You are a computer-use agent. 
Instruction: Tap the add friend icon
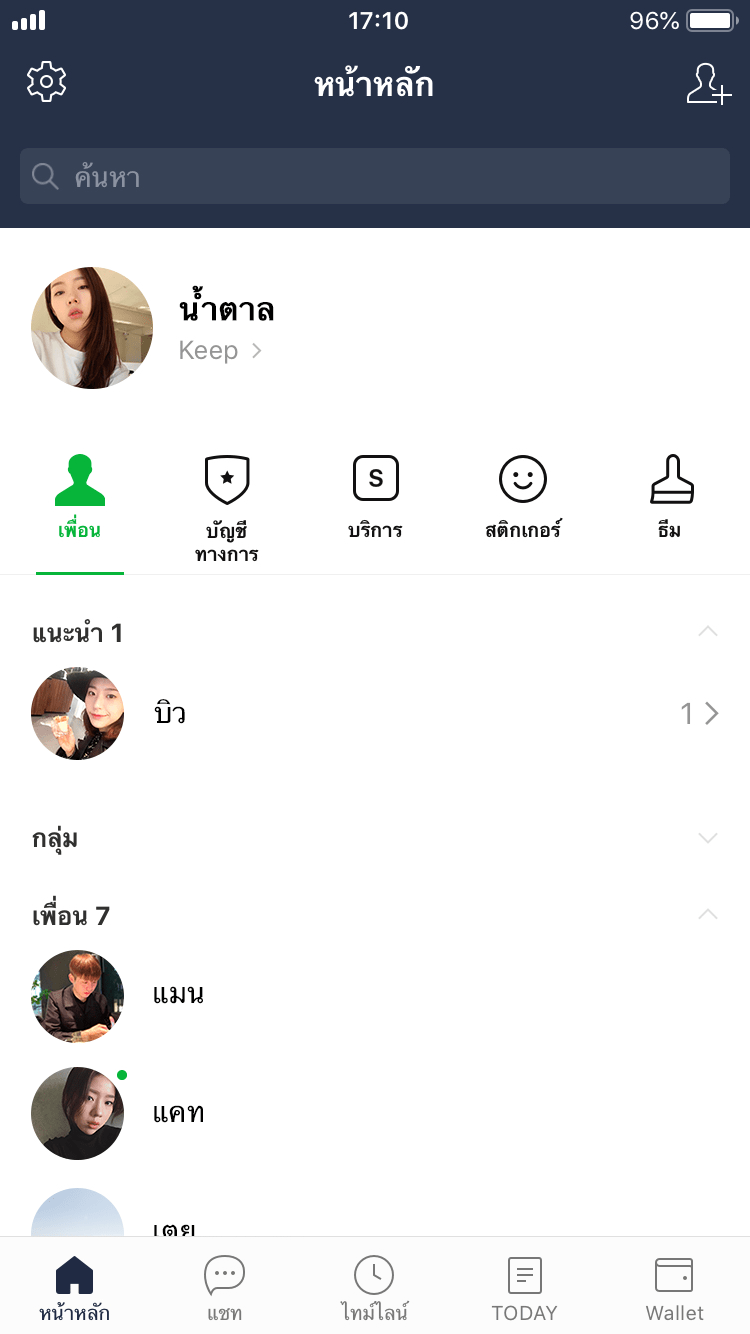point(708,84)
